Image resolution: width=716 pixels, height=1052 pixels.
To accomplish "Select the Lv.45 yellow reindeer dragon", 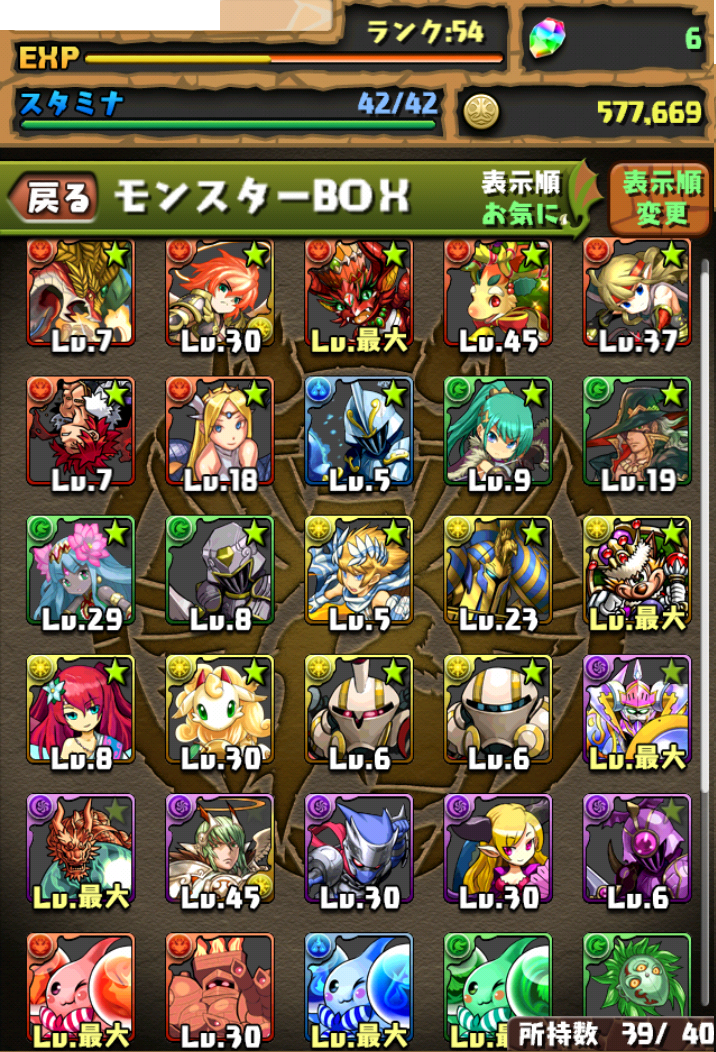I will [x=498, y=294].
